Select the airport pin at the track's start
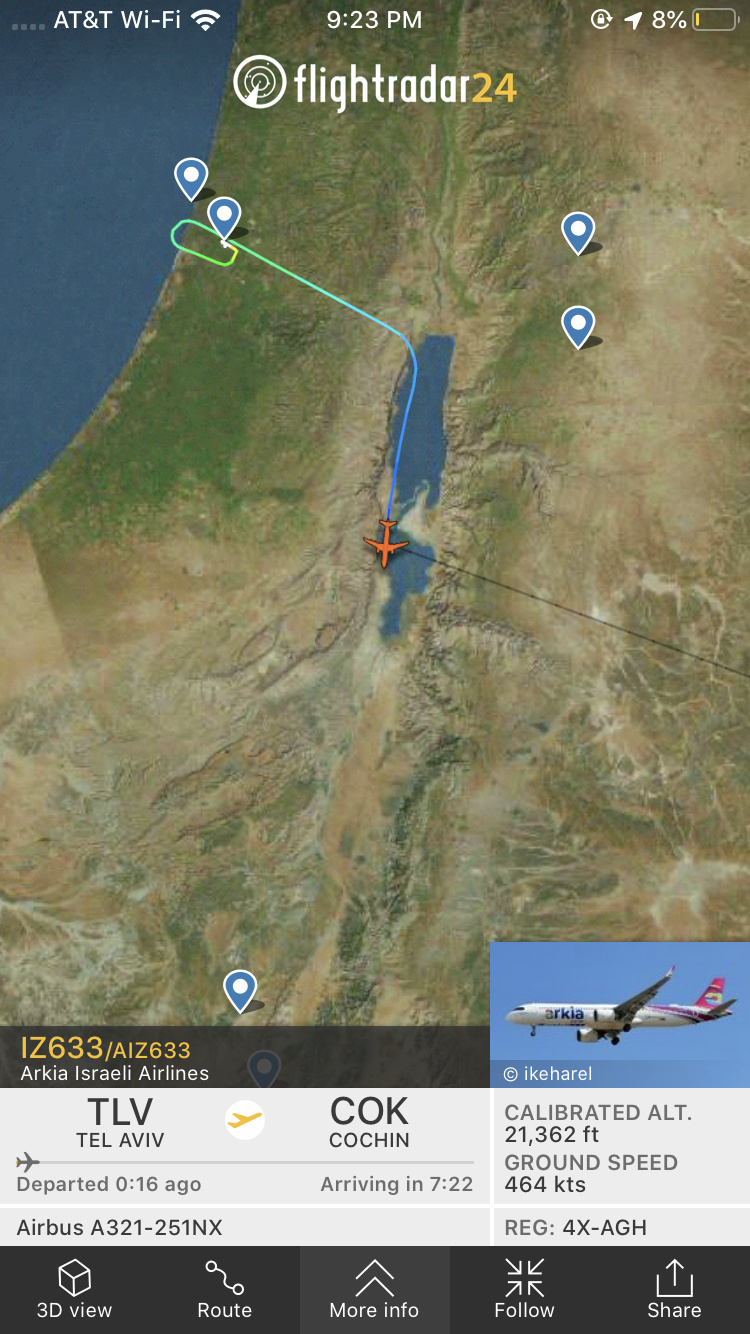750x1334 pixels. click(x=224, y=216)
